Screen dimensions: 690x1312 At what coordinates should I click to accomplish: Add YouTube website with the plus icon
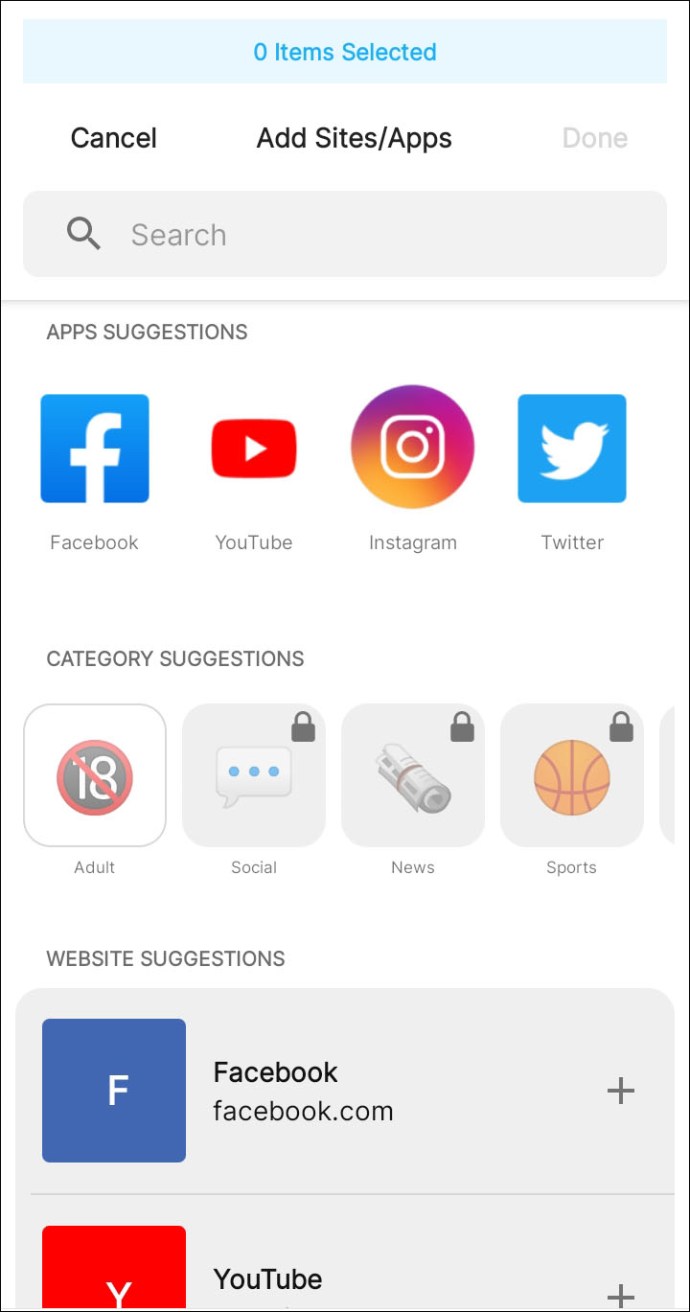(621, 1296)
